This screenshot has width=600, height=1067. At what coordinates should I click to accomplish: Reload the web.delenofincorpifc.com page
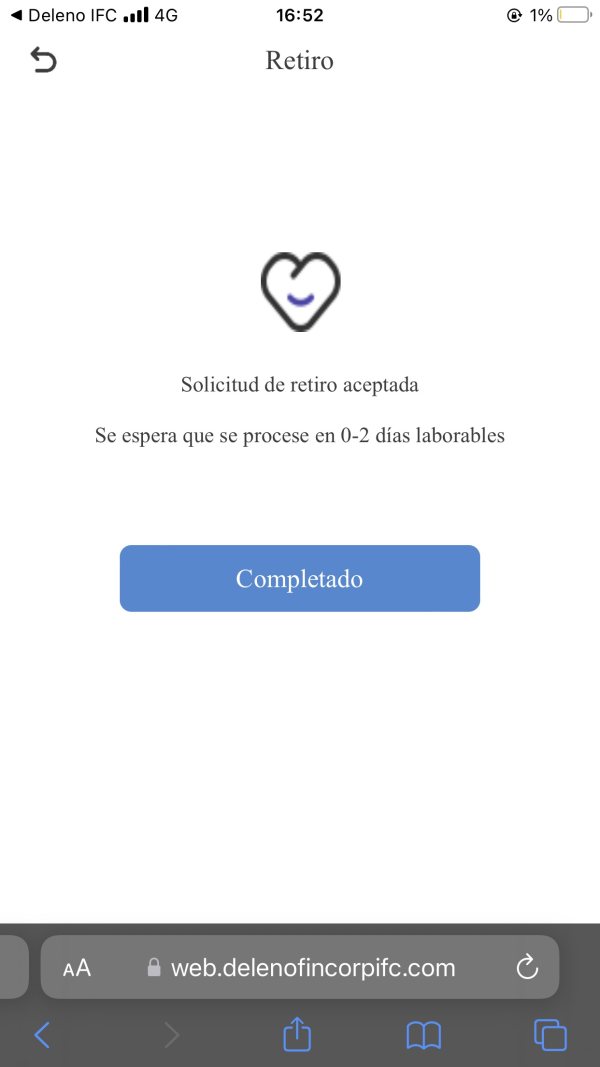pos(527,967)
